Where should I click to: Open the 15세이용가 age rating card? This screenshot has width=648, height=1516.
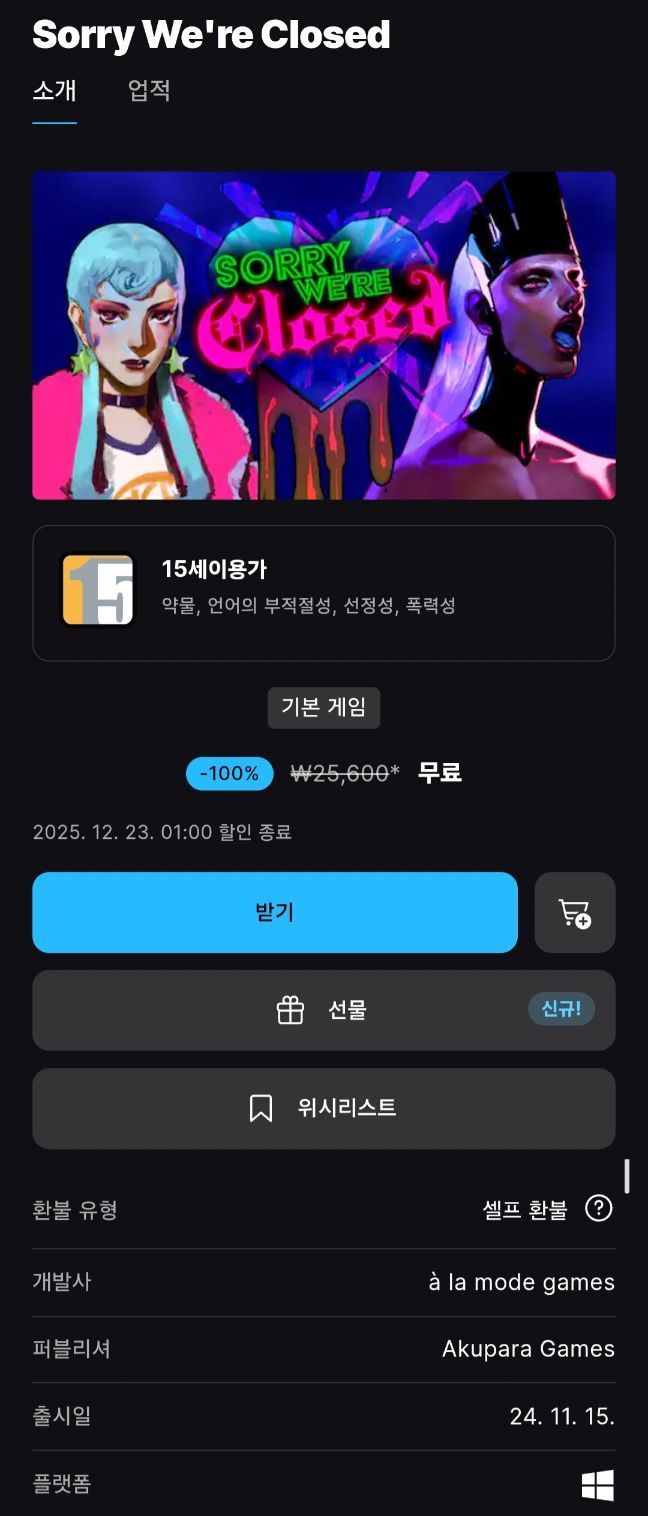323,593
